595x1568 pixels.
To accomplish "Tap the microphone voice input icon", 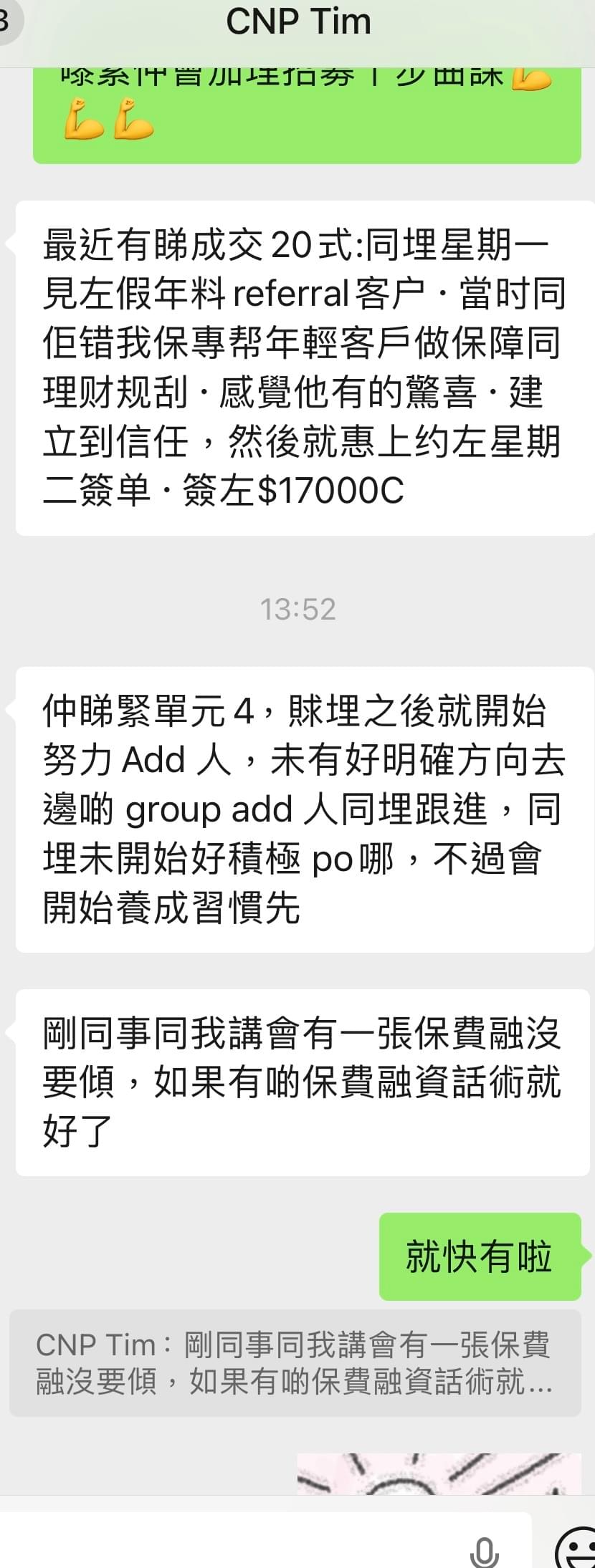I will 485,1552.
